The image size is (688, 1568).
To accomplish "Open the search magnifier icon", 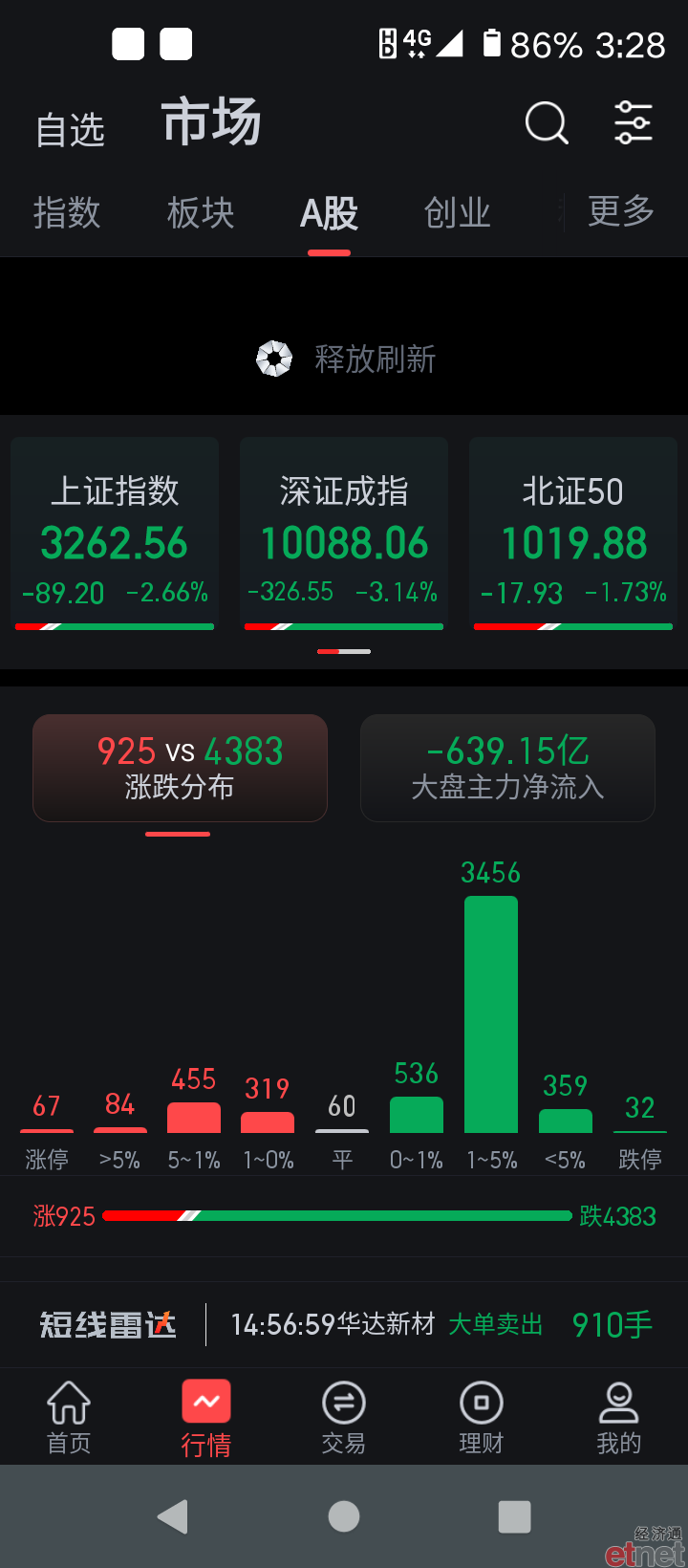I will point(547,123).
